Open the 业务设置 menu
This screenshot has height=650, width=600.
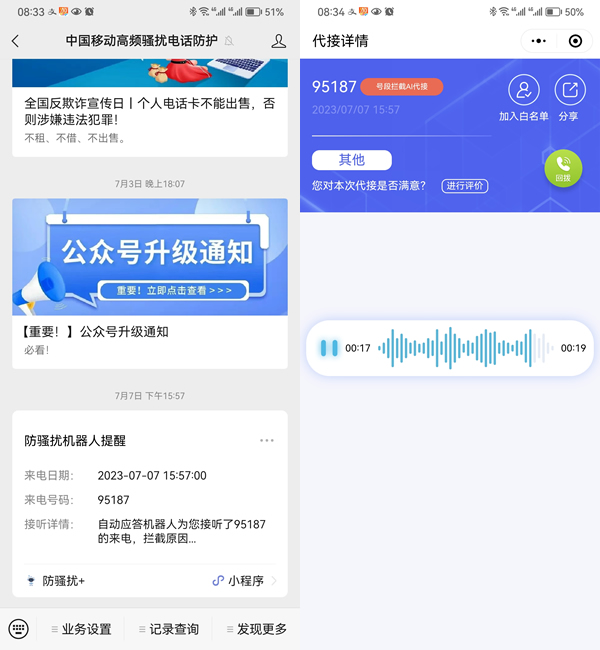(x=82, y=629)
